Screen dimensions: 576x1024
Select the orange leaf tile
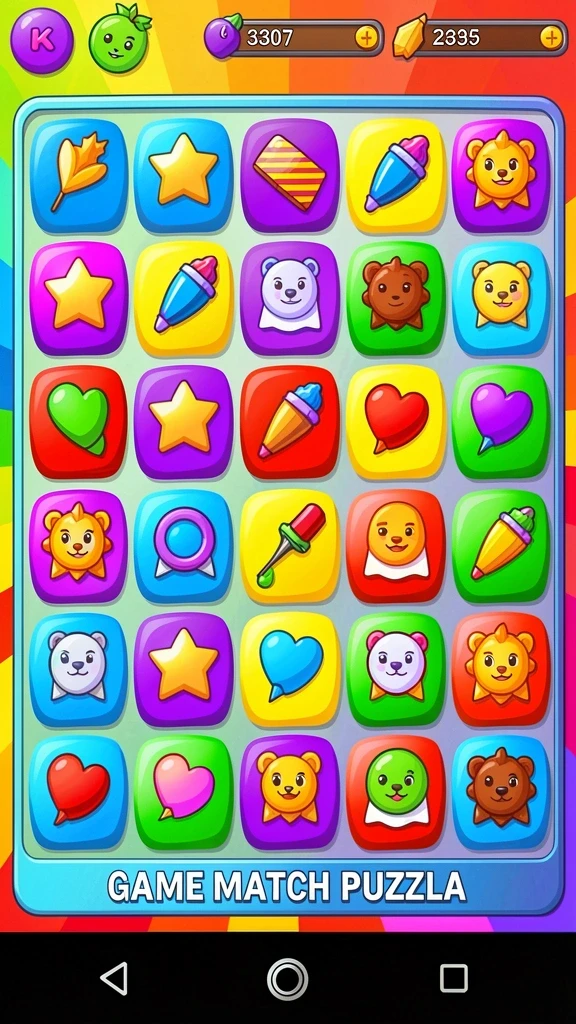[x=79, y=176]
